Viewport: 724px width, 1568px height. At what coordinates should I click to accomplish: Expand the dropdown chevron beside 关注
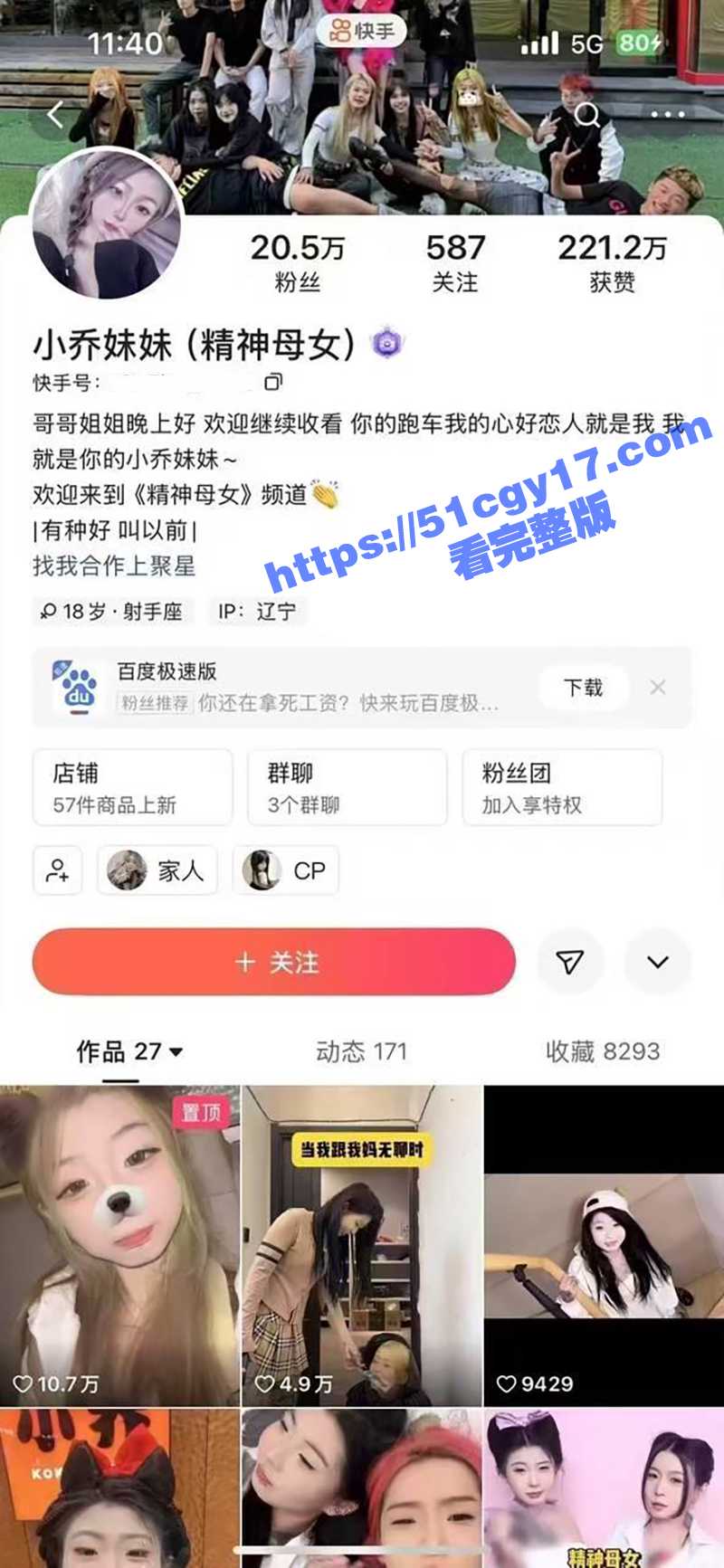[658, 962]
